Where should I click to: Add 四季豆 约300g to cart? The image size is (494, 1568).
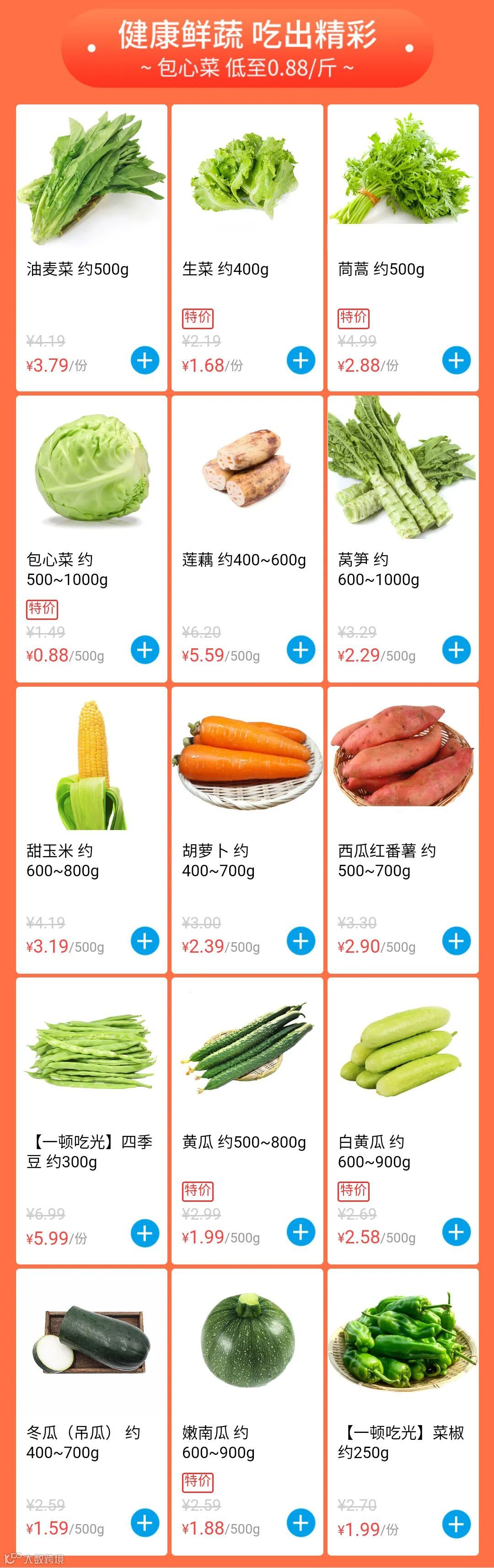(145, 1232)
